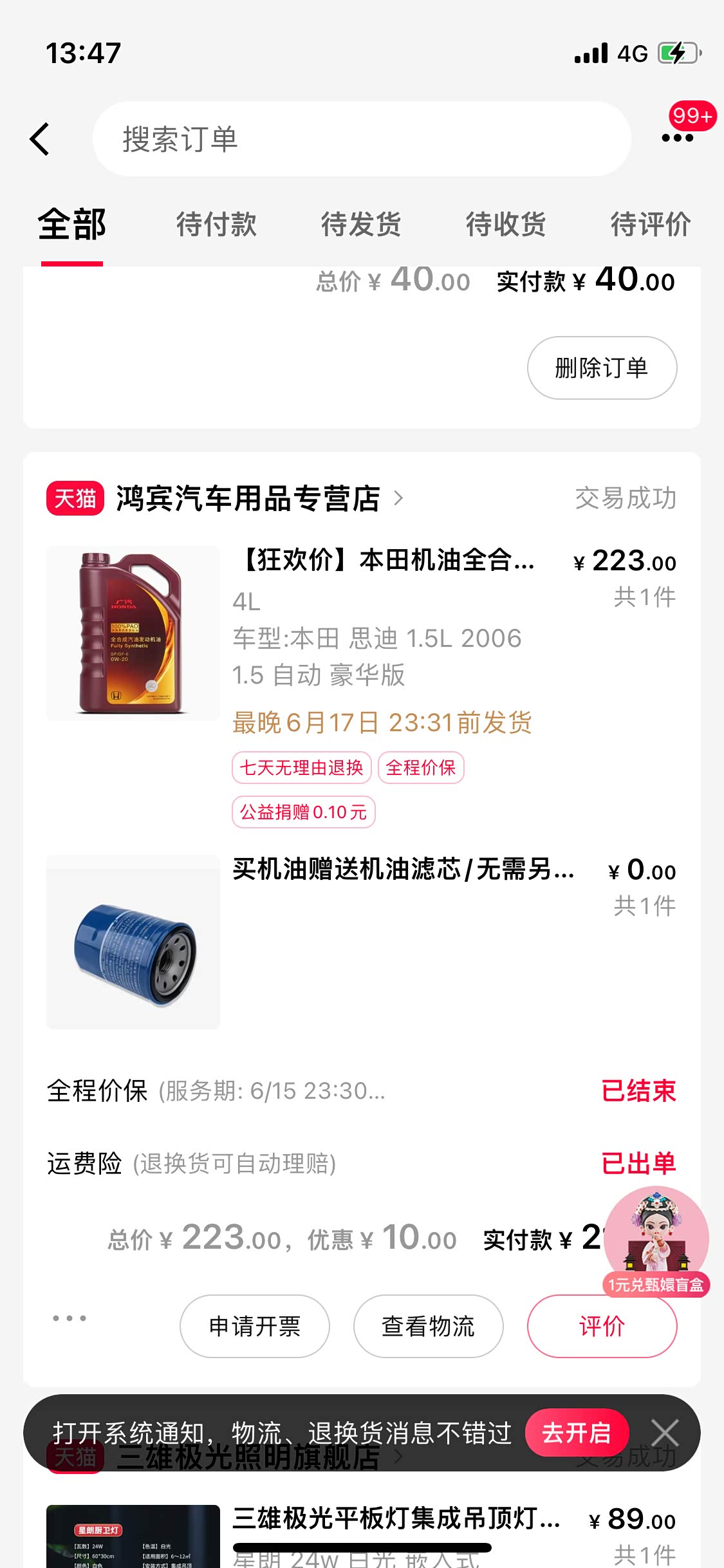This screenshot has width=724, height=1568.
Task: Open the 鸿宾汽车用品专营店 shop page
Action: pos(248,499)
